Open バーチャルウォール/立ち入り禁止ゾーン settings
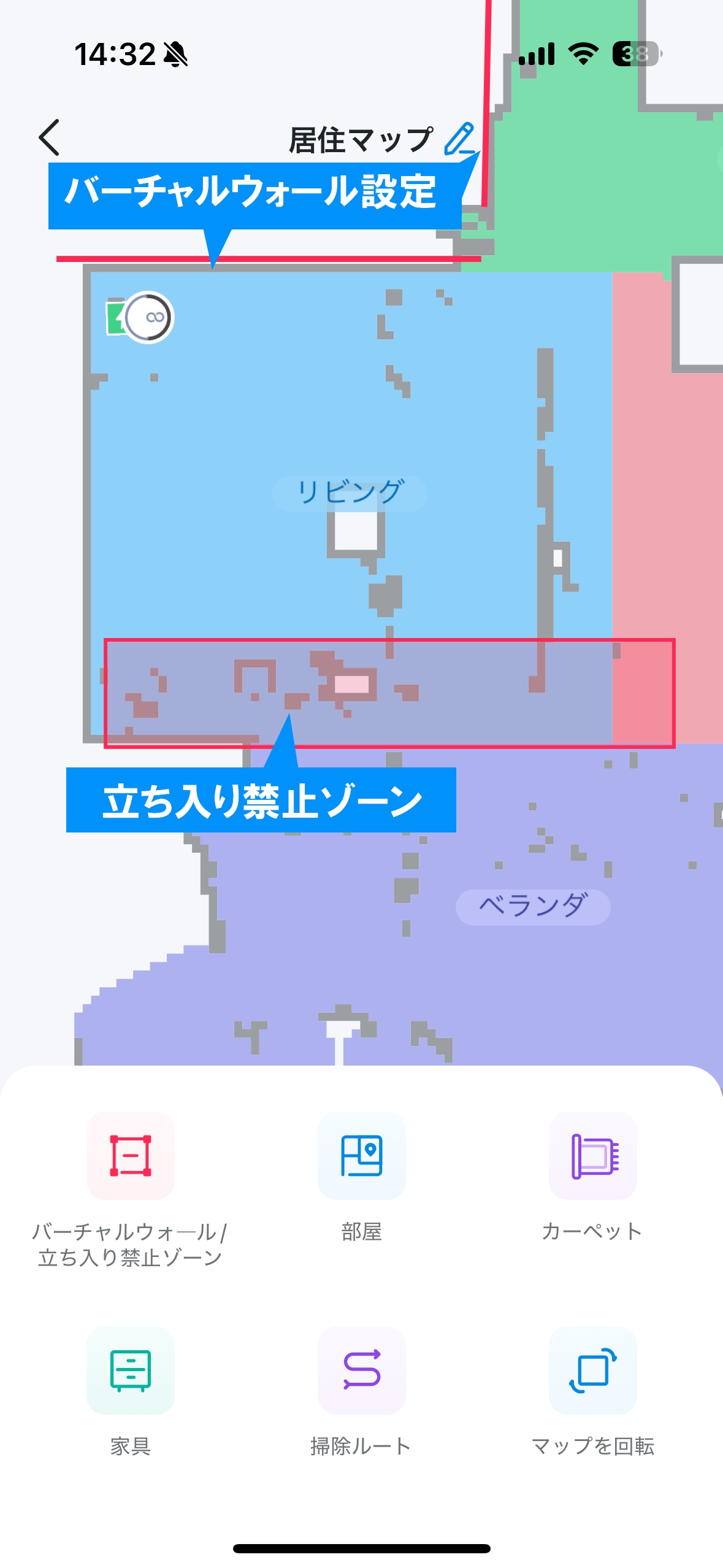Screen dimensions: 723x1568 130,1155
